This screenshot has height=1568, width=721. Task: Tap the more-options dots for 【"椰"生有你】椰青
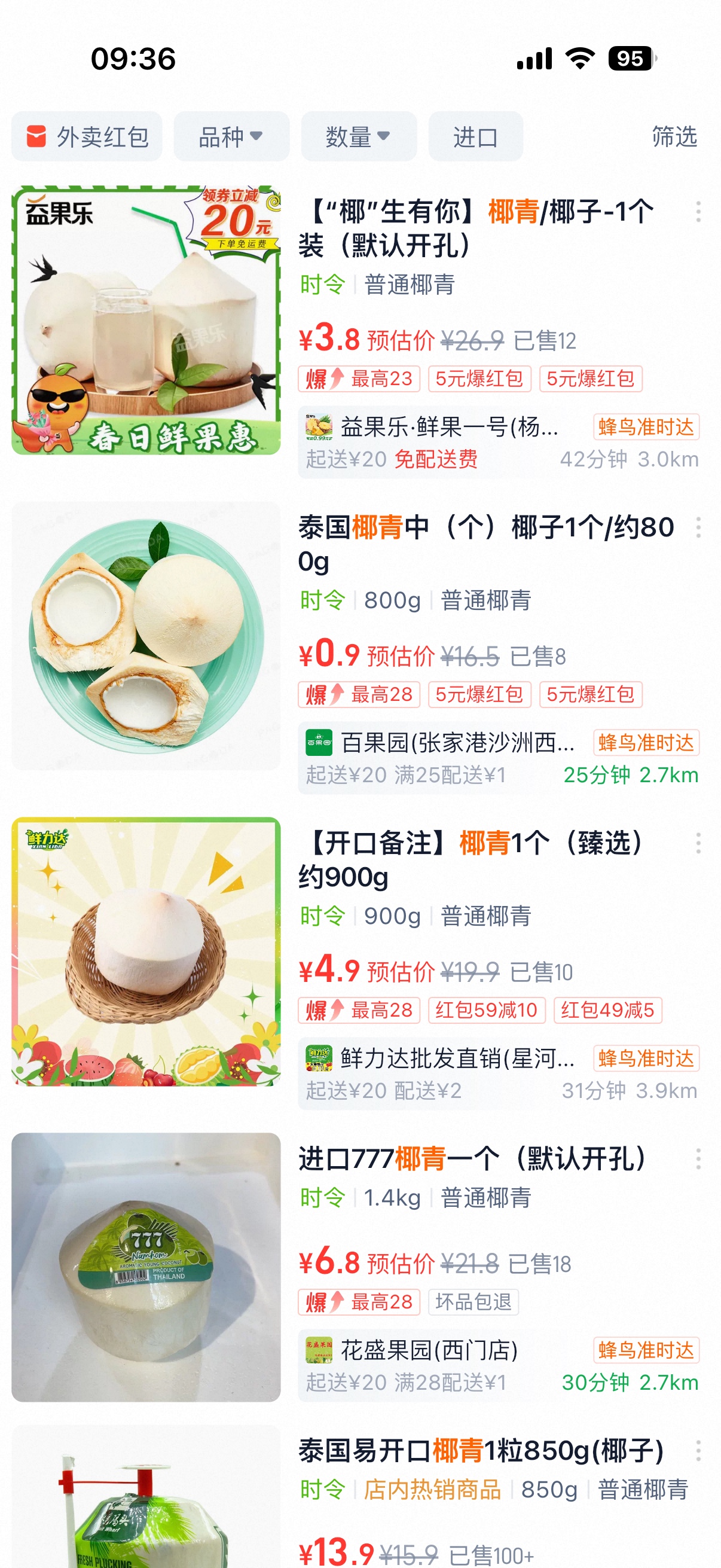point(698,212)
